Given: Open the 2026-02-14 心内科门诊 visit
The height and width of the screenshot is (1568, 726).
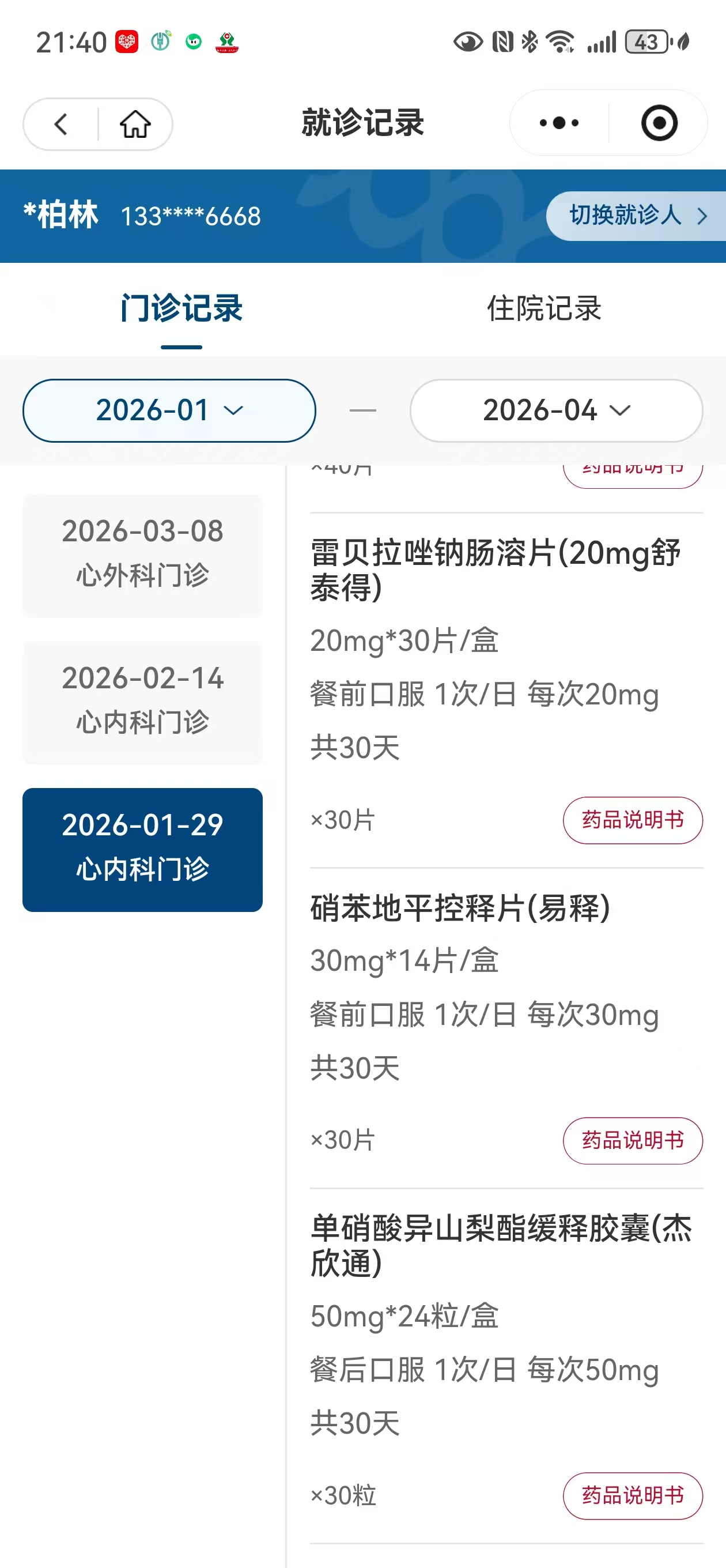Looking at the screenshot, I should click(x=142, y=700).
